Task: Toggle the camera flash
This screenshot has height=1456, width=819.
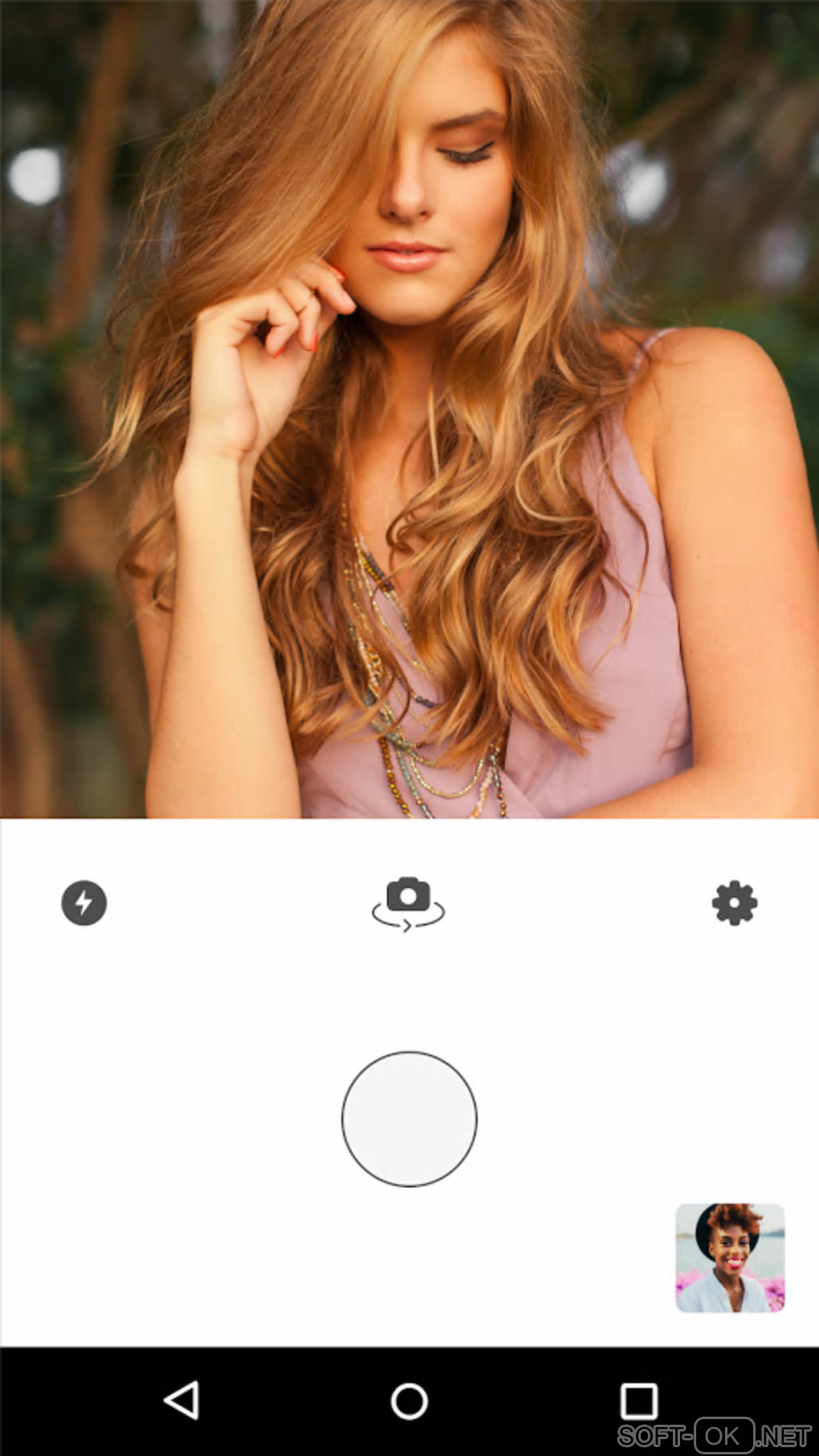Action: pos(84,903)
